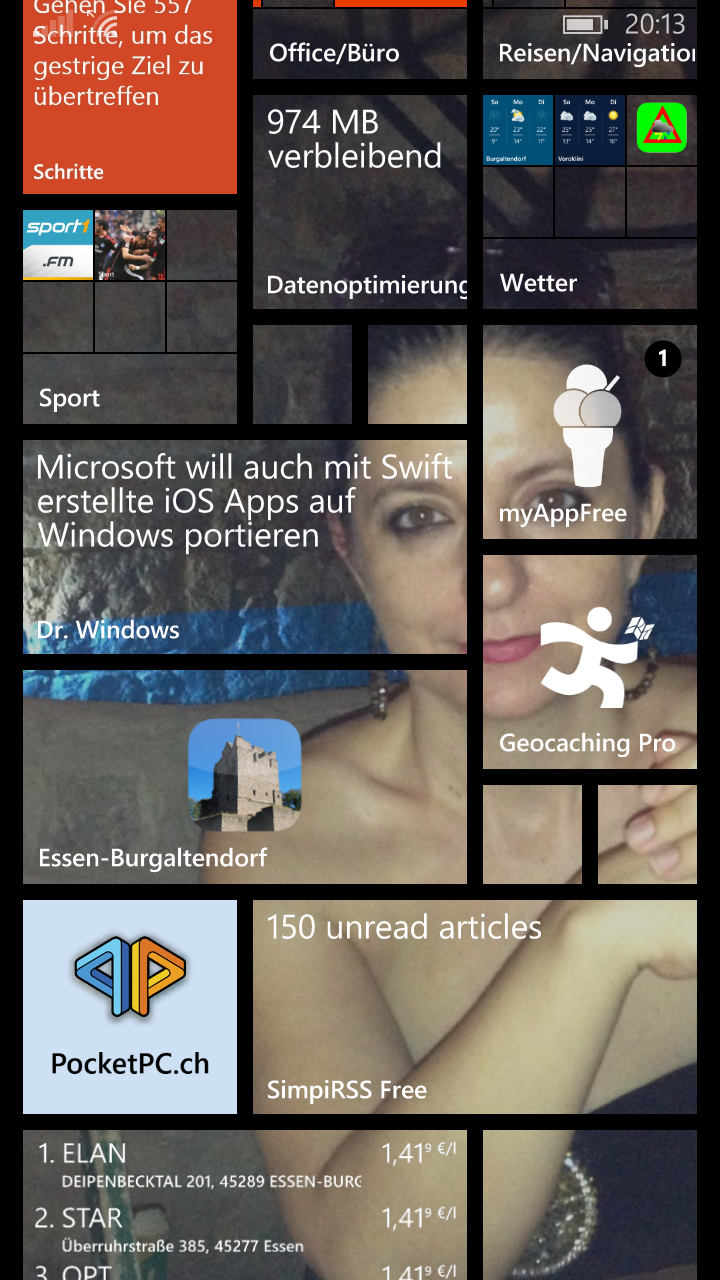Open the fuel prices tile listing ELAN

(x=245, y=1205)
